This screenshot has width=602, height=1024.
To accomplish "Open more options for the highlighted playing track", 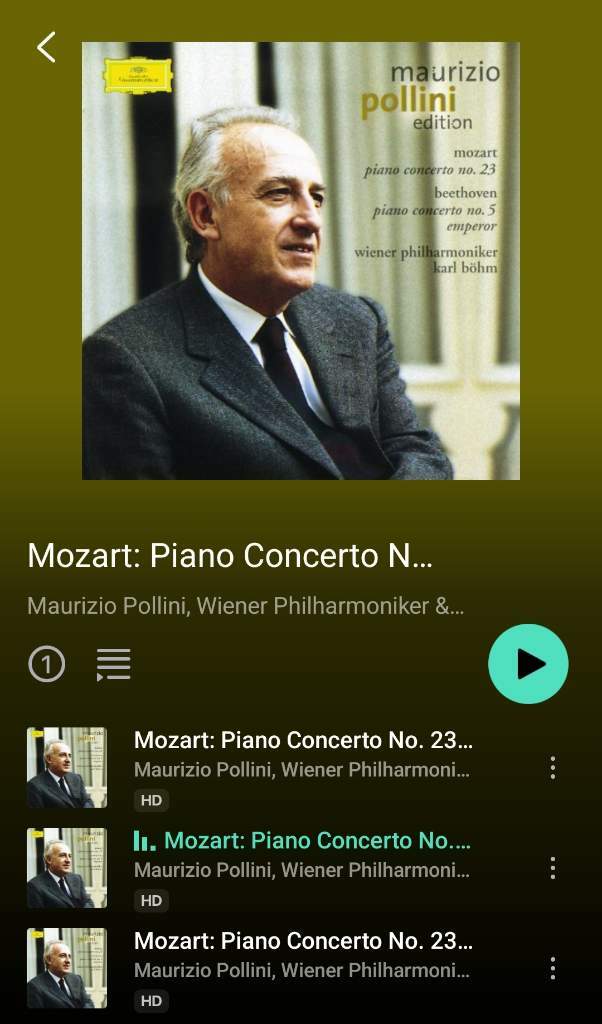I will 552,867.
